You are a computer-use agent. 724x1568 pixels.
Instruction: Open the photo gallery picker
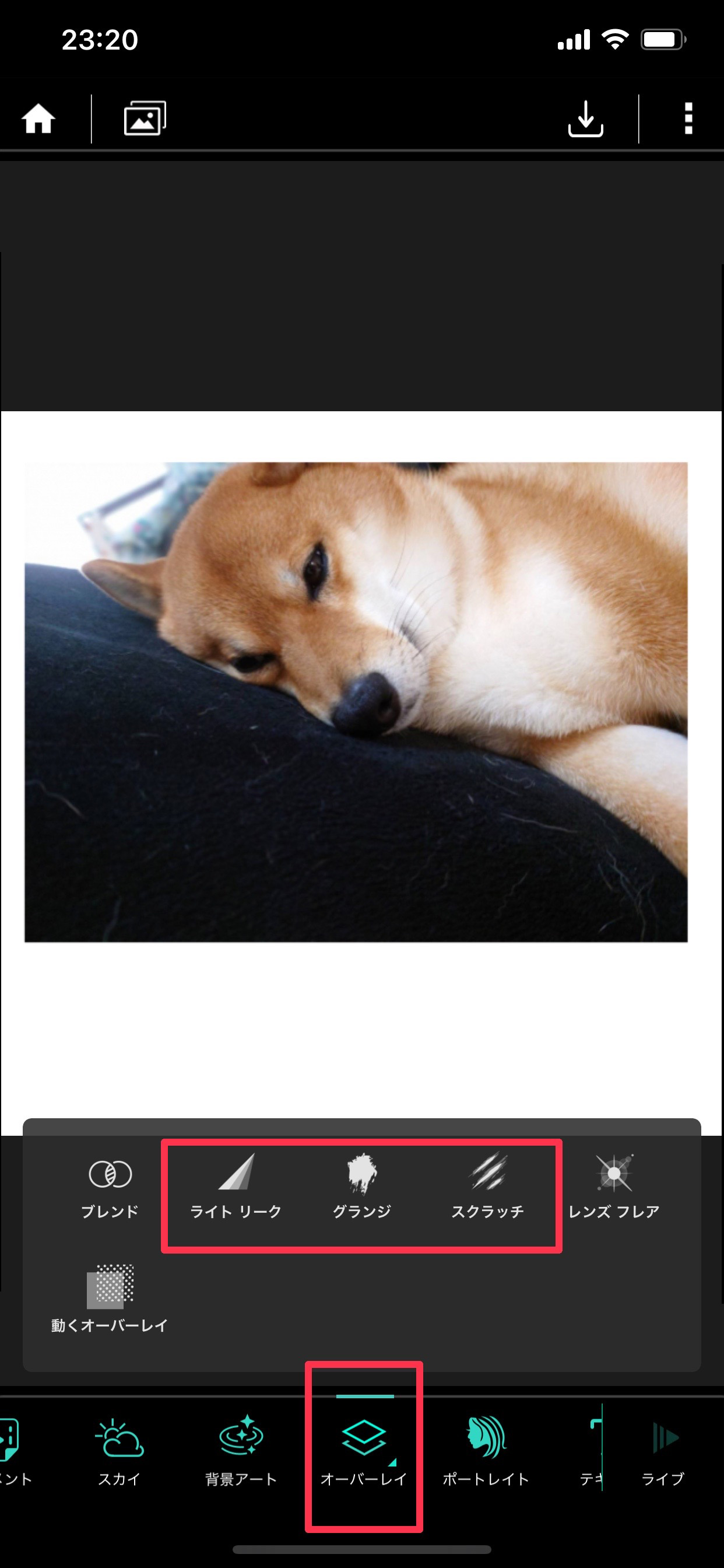[145, 118]
